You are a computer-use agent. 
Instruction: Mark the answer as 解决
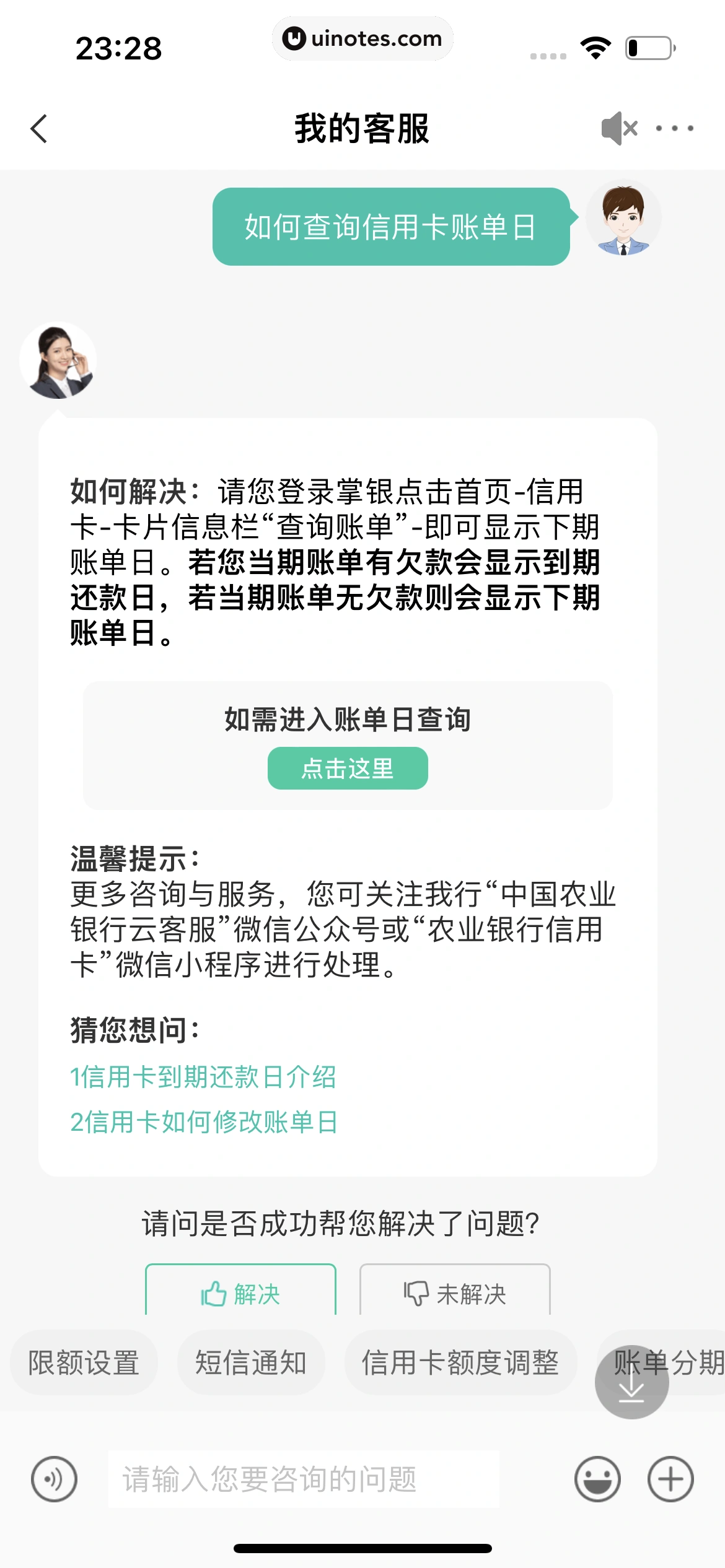click(240, 1292)
